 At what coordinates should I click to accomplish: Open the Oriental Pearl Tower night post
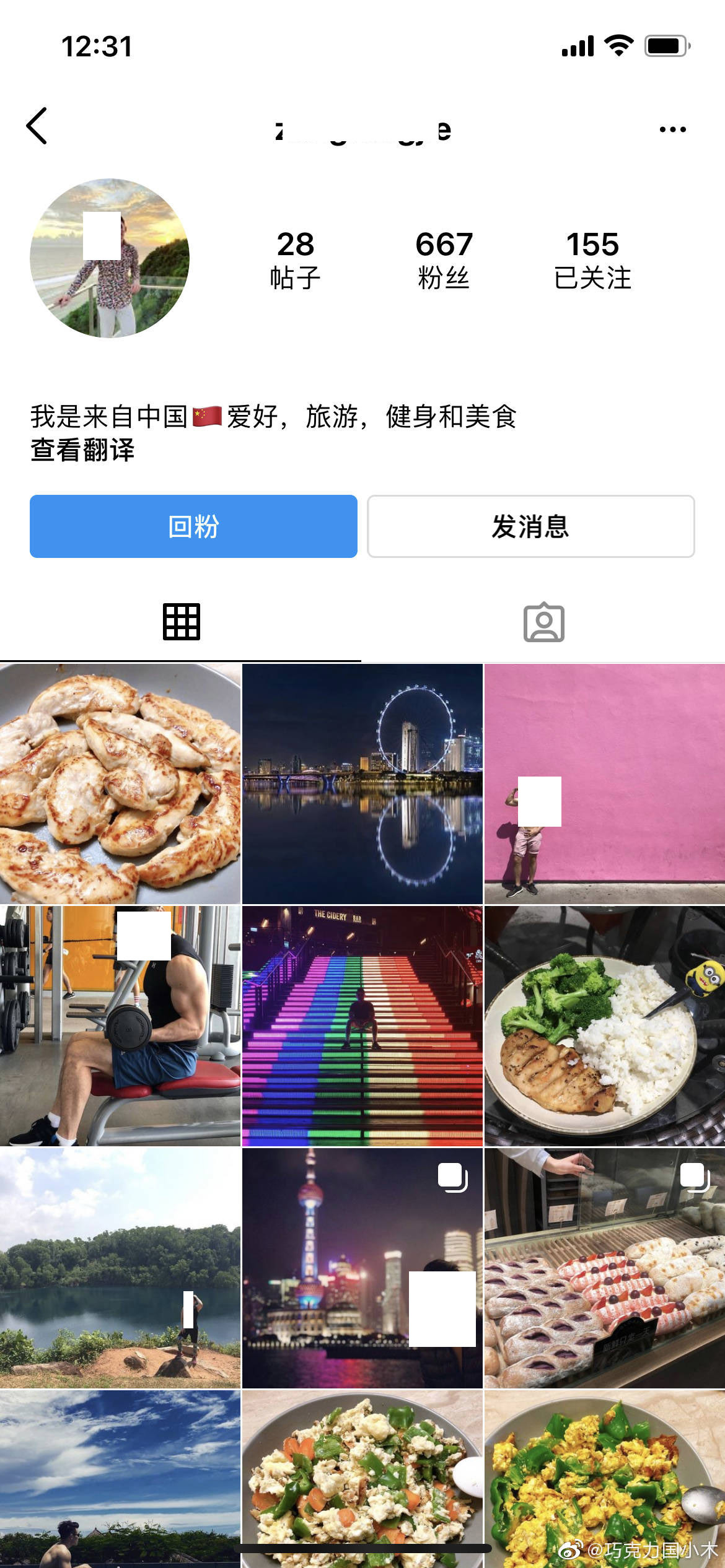tap(362, 1268)
